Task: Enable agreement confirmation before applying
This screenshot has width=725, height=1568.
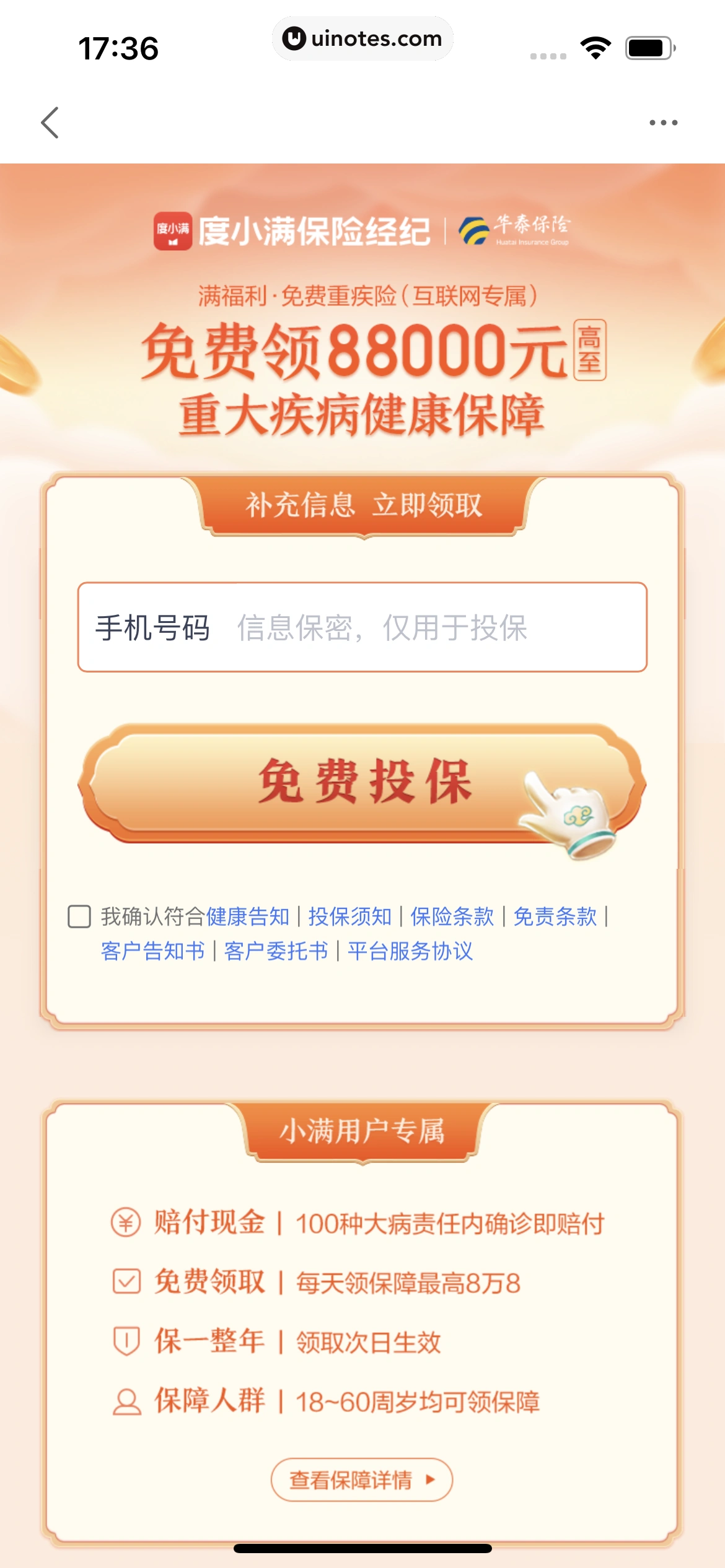Action: (80, 917)
